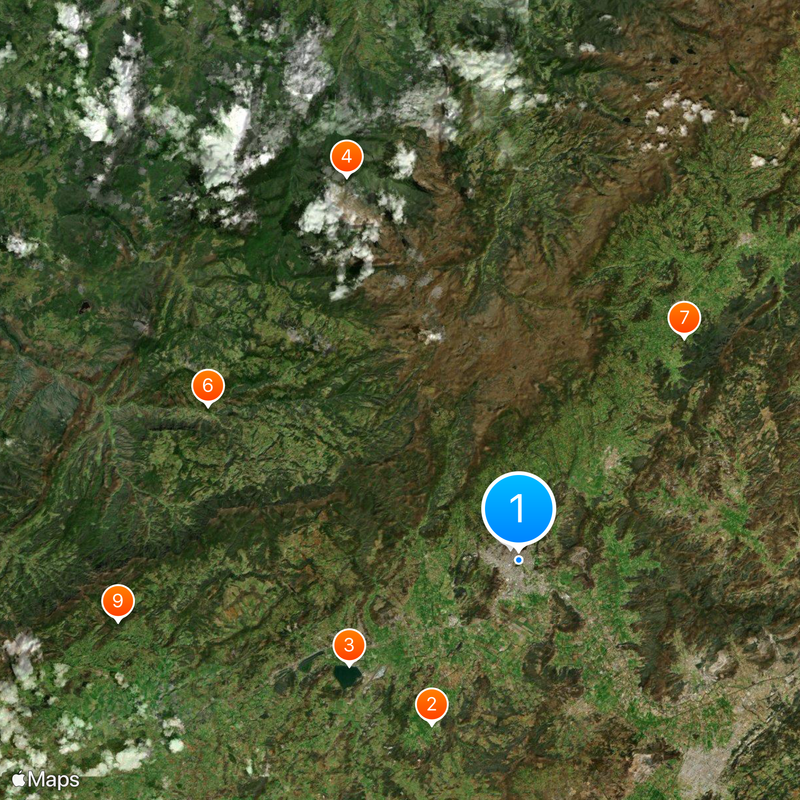Screen dimensions: 800x800
Task: Open the Apple Maps attribution link
Action: [46, 779]
